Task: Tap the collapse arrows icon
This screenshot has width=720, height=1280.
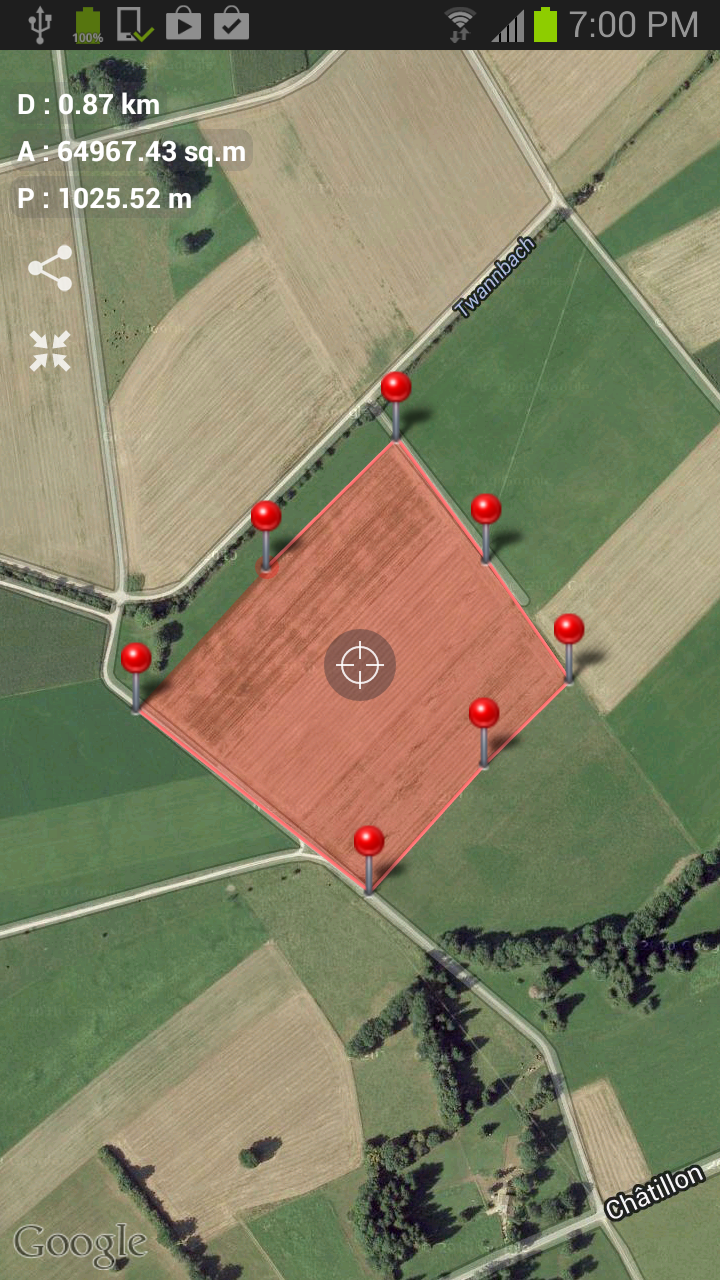Action: tap(50, 351)
